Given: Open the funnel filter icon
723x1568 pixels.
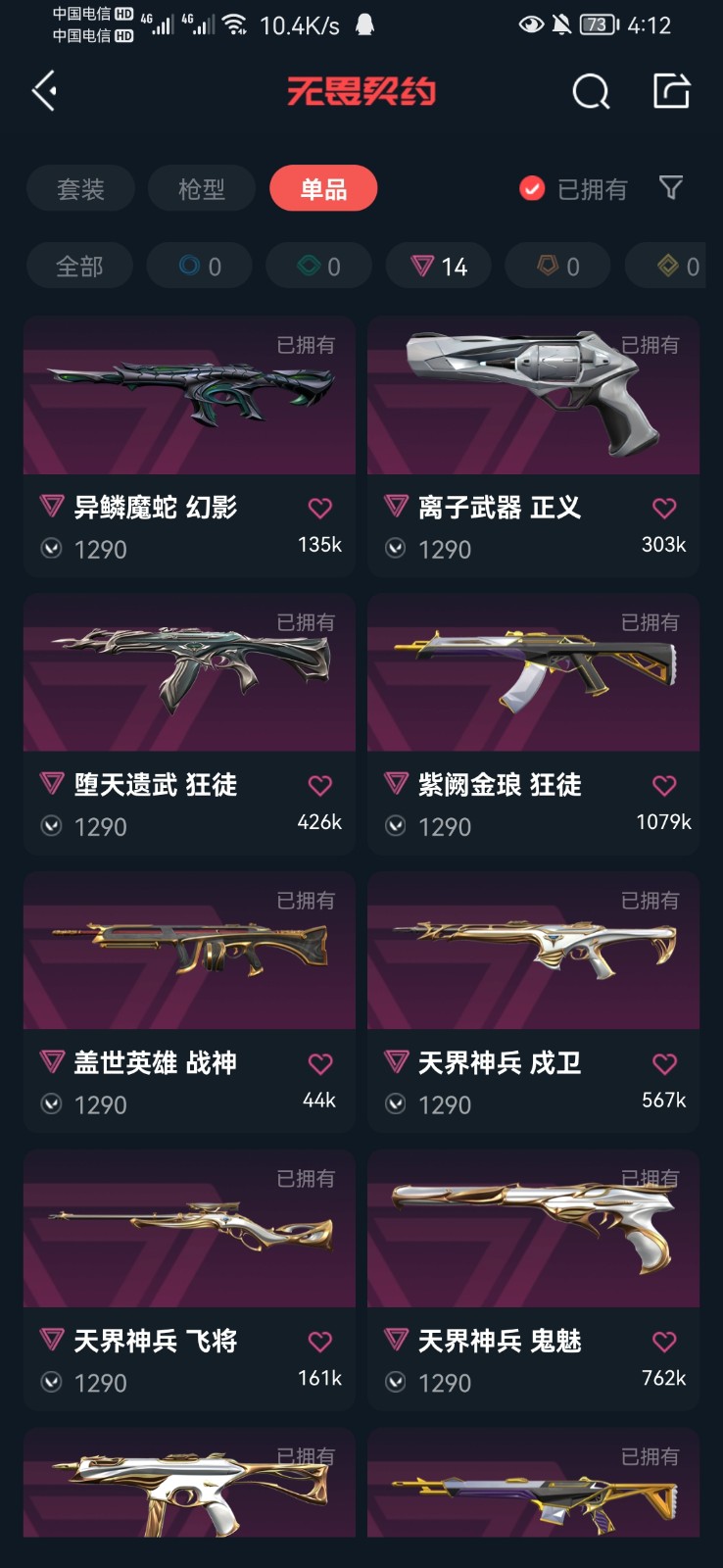Looking at the screenshot, I should (x=671, y=187).
